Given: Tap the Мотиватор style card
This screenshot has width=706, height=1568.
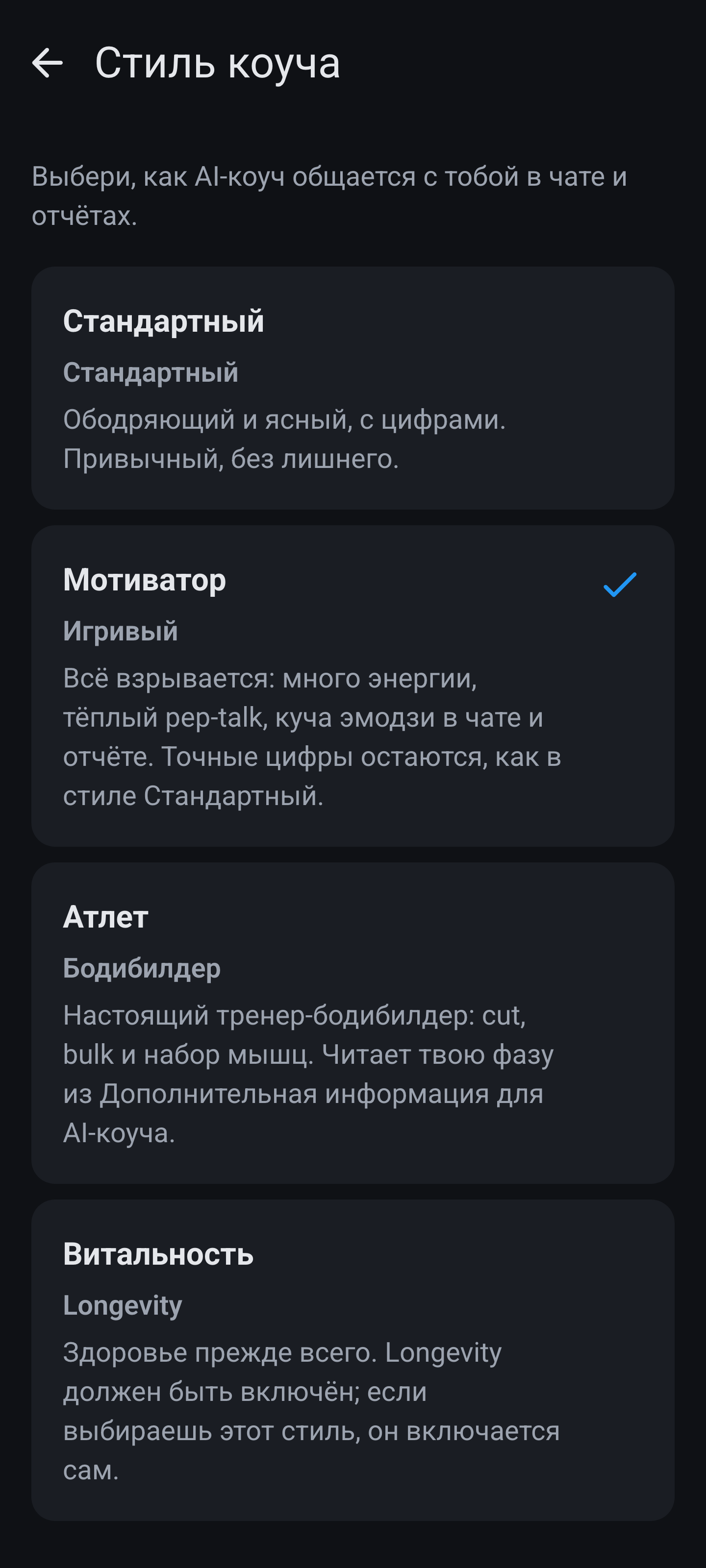Looking at the screenshot, I should click(x=353, y=686).
